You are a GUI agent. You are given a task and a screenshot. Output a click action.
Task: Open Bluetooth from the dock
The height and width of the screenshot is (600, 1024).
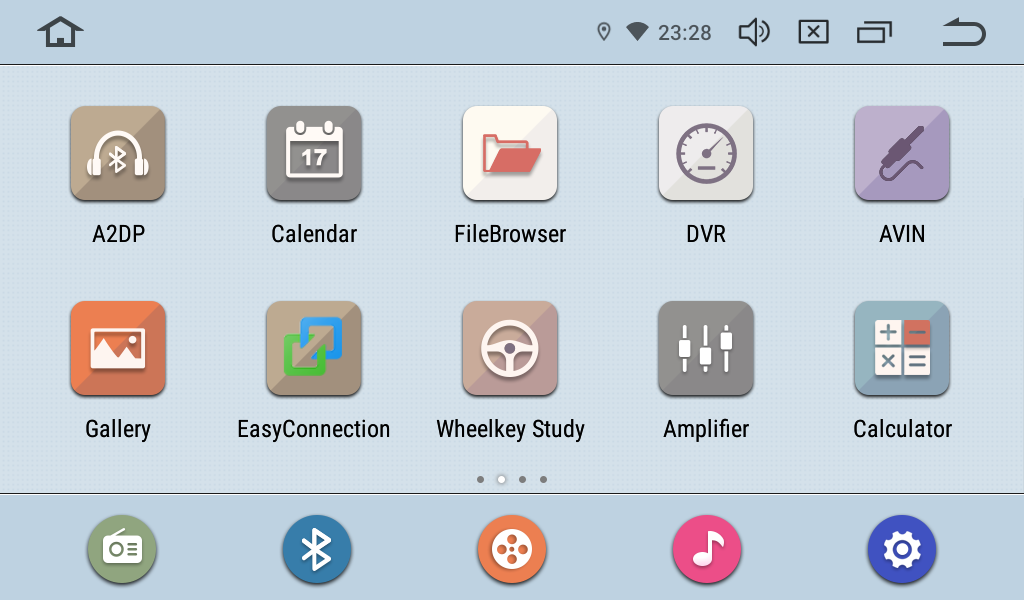317,549
